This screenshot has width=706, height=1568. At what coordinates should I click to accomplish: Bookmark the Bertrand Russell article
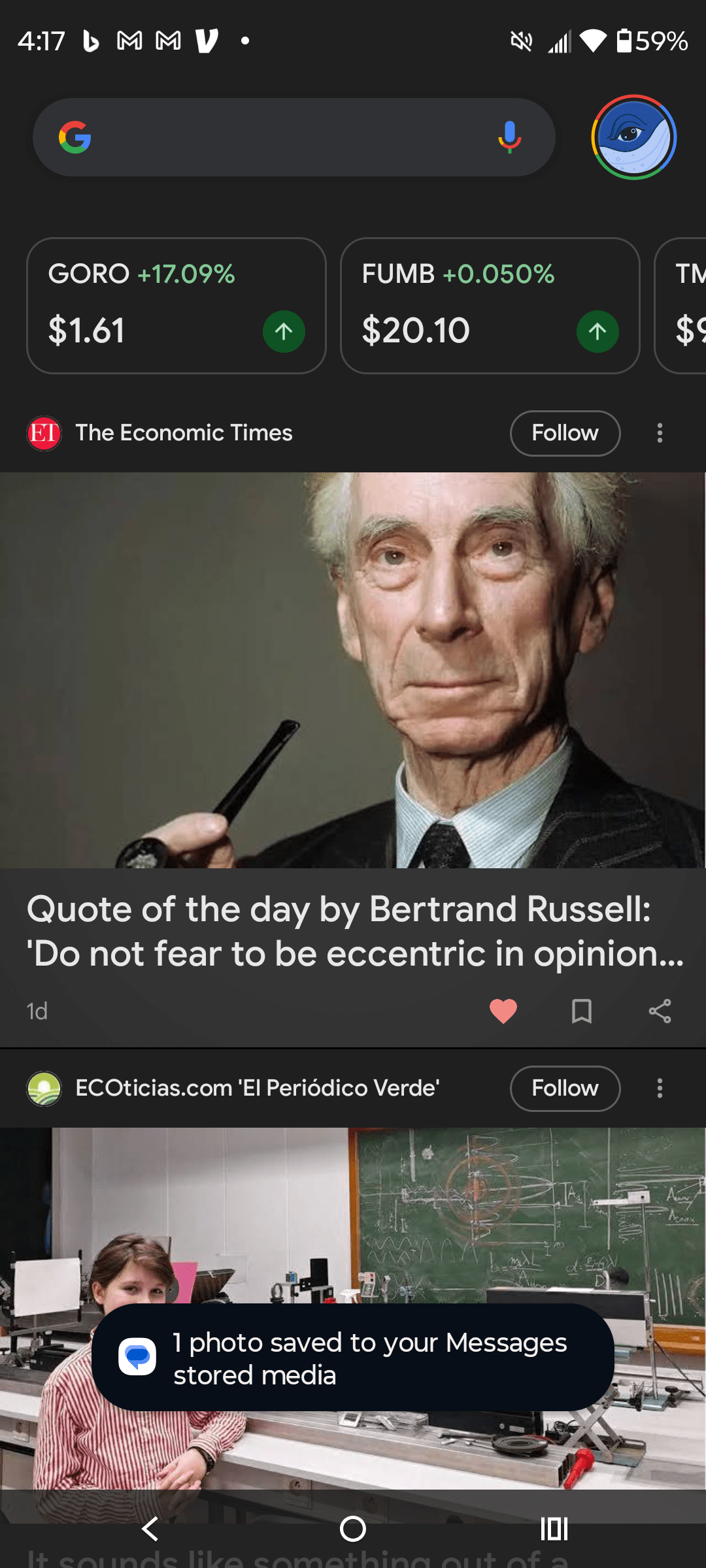[x=581, y=1011]
